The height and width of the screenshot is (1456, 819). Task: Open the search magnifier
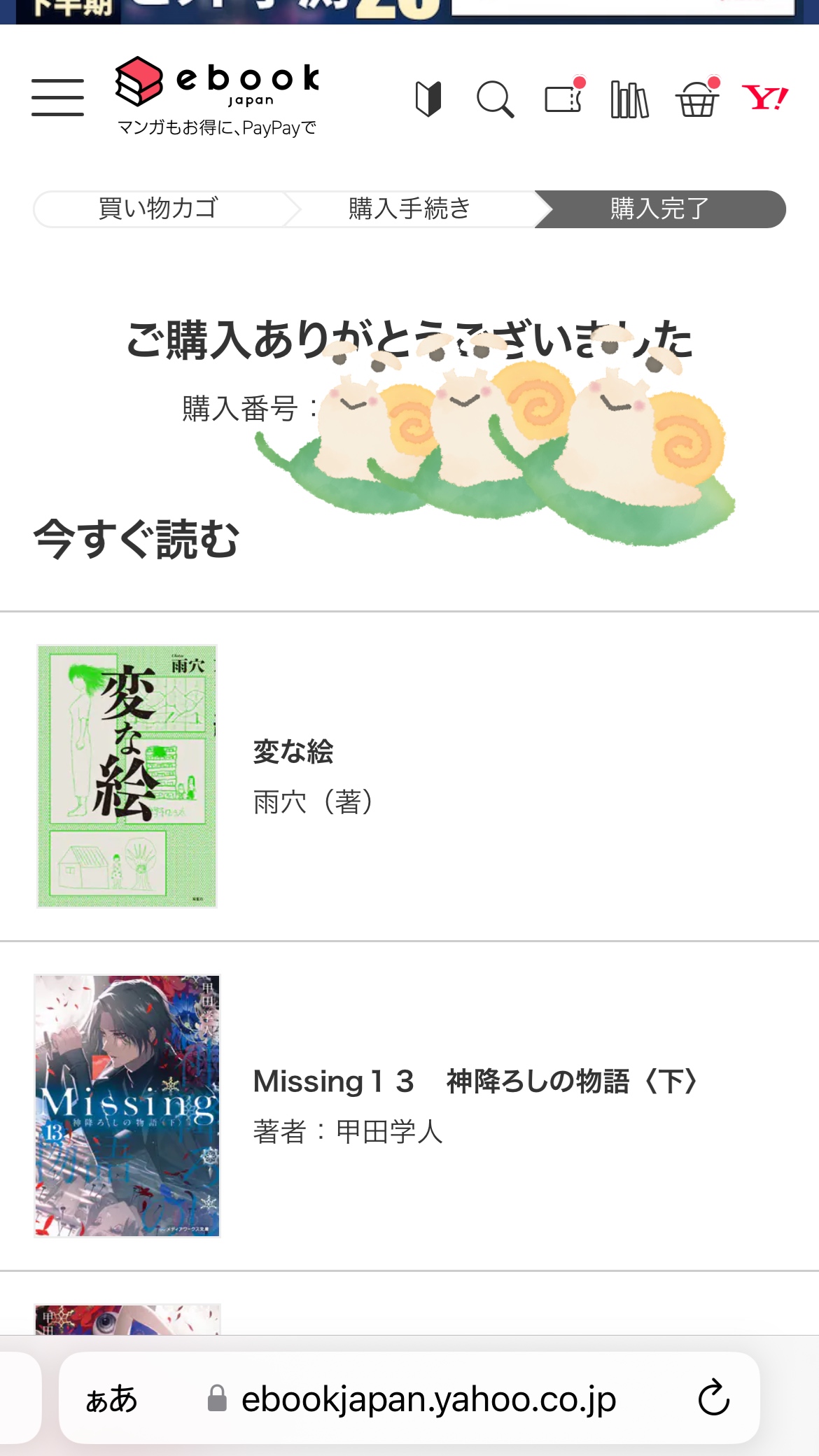click(495, 99)
